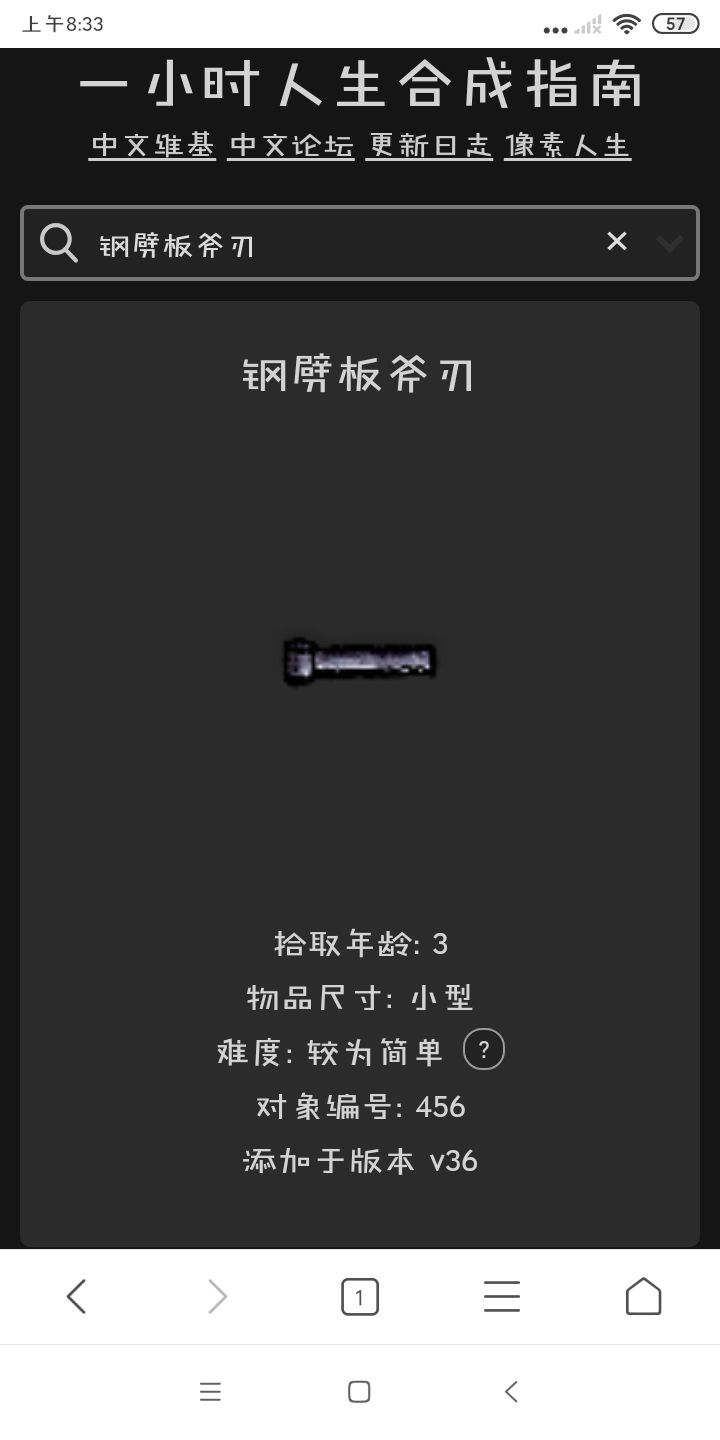Go back with the browser back arrow

pos(77,1296)
